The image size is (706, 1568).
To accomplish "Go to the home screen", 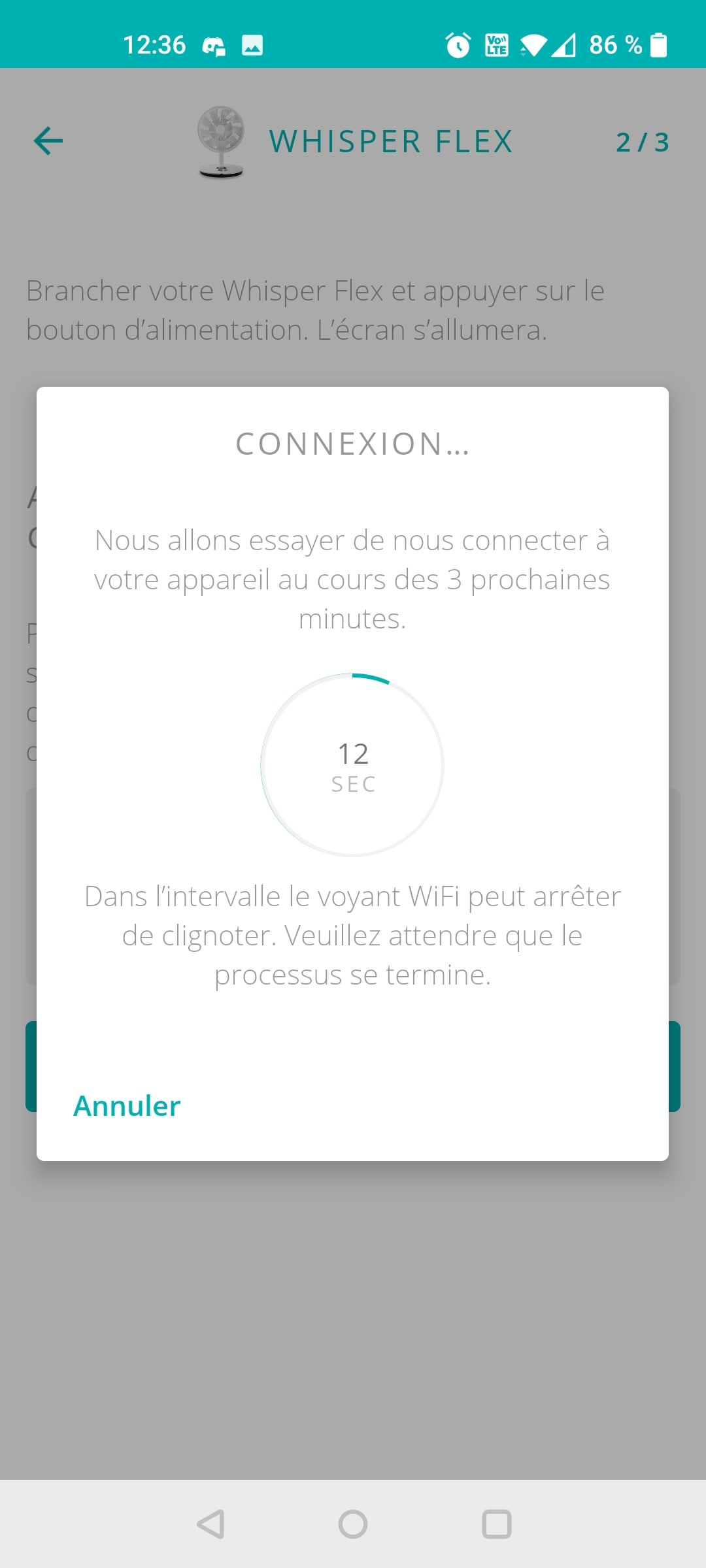I will click(x=353, y=1524).
